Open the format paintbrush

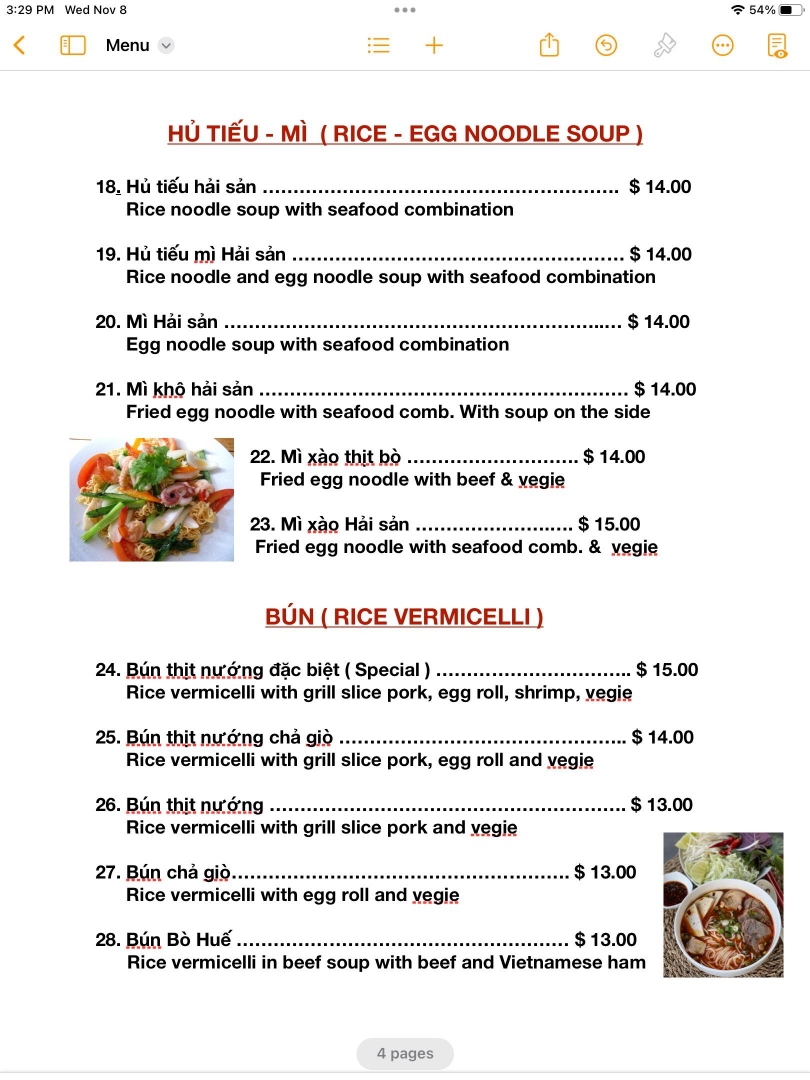point(665,45)
